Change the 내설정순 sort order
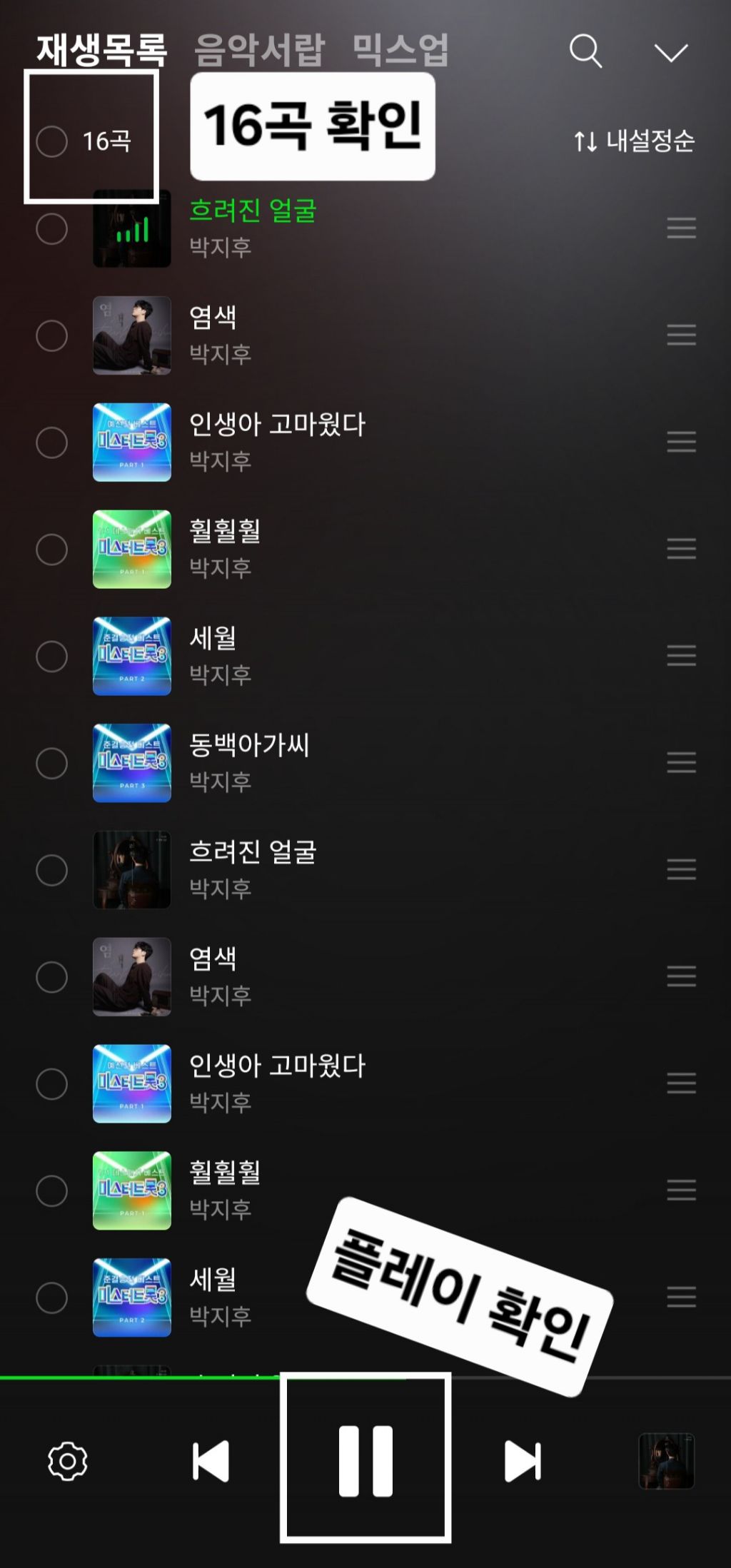731x1568 pixels. pyautogui.click(x=634, y=141)
